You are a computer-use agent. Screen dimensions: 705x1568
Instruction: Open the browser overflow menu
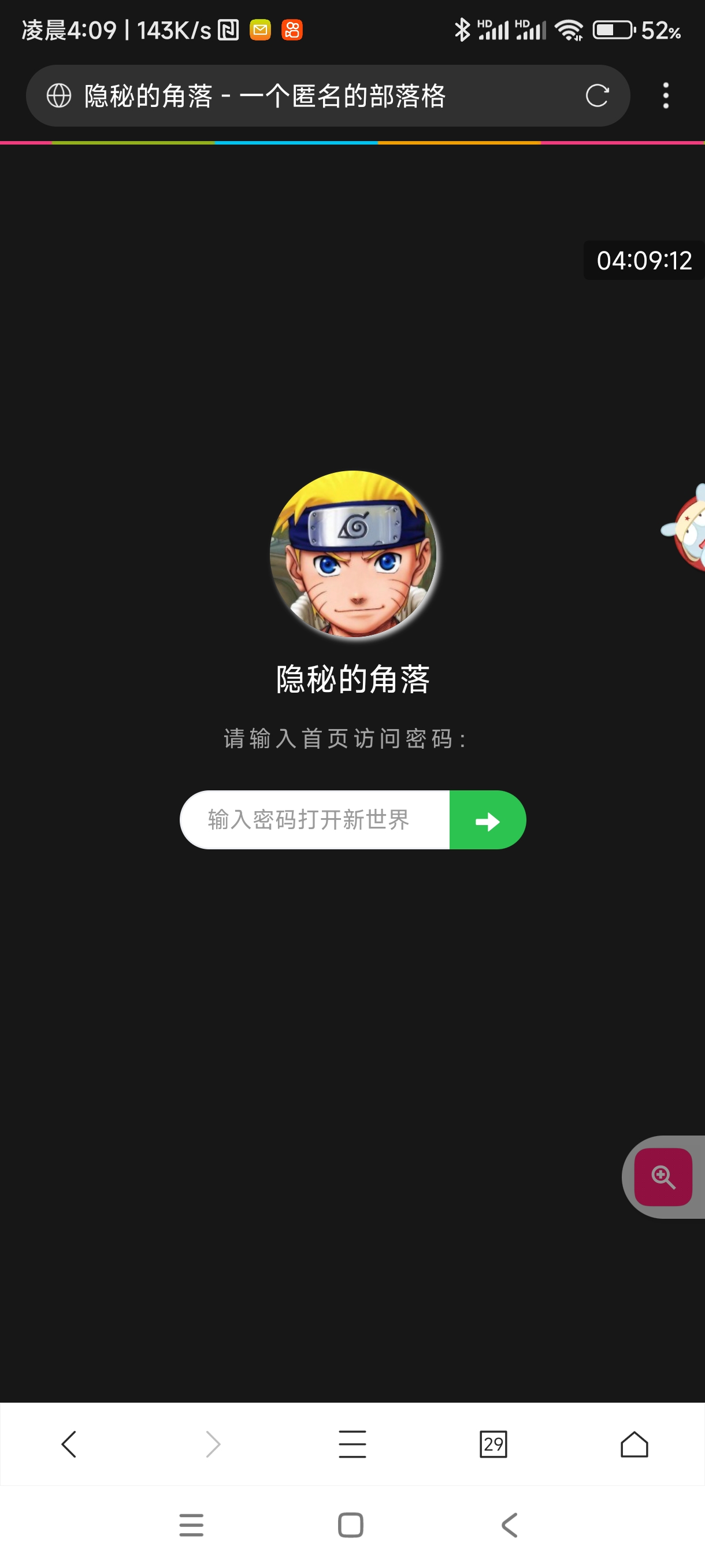click(x=666, y=95)
